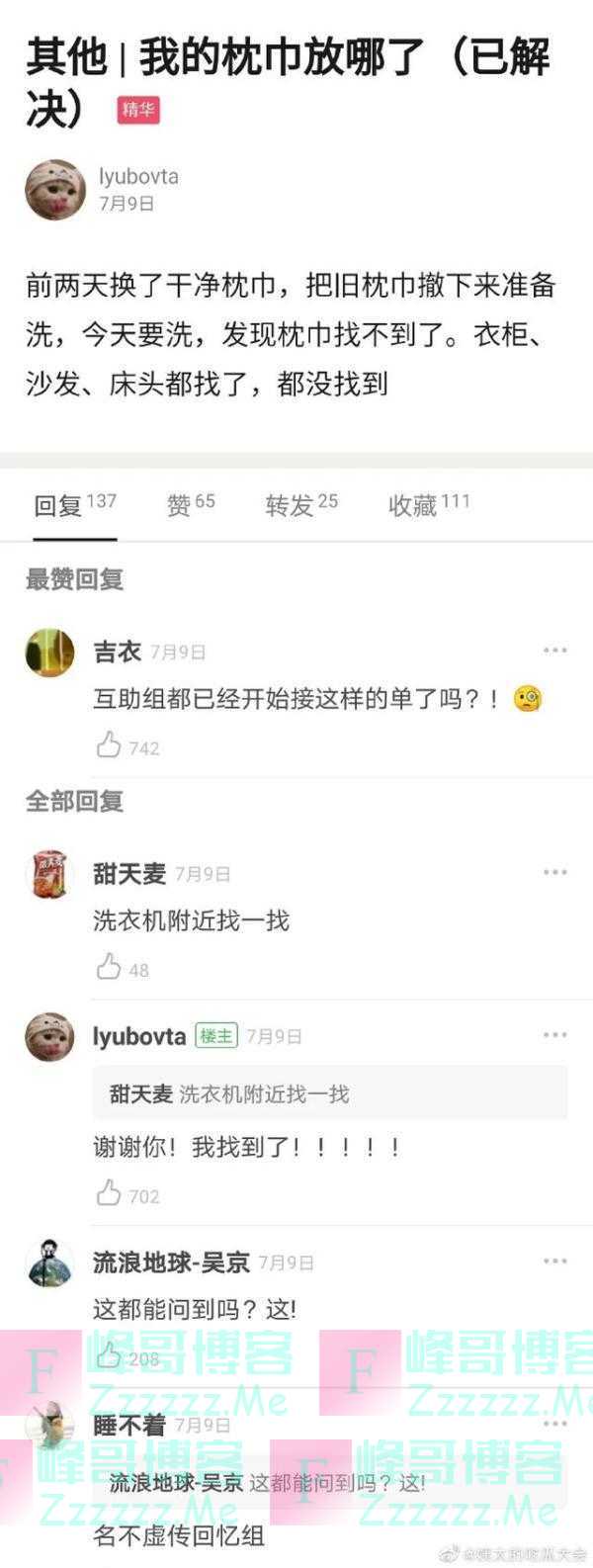
Task: Open 流浪地球-吴京's profile via avatar
Action: [x=49, y=1263]
